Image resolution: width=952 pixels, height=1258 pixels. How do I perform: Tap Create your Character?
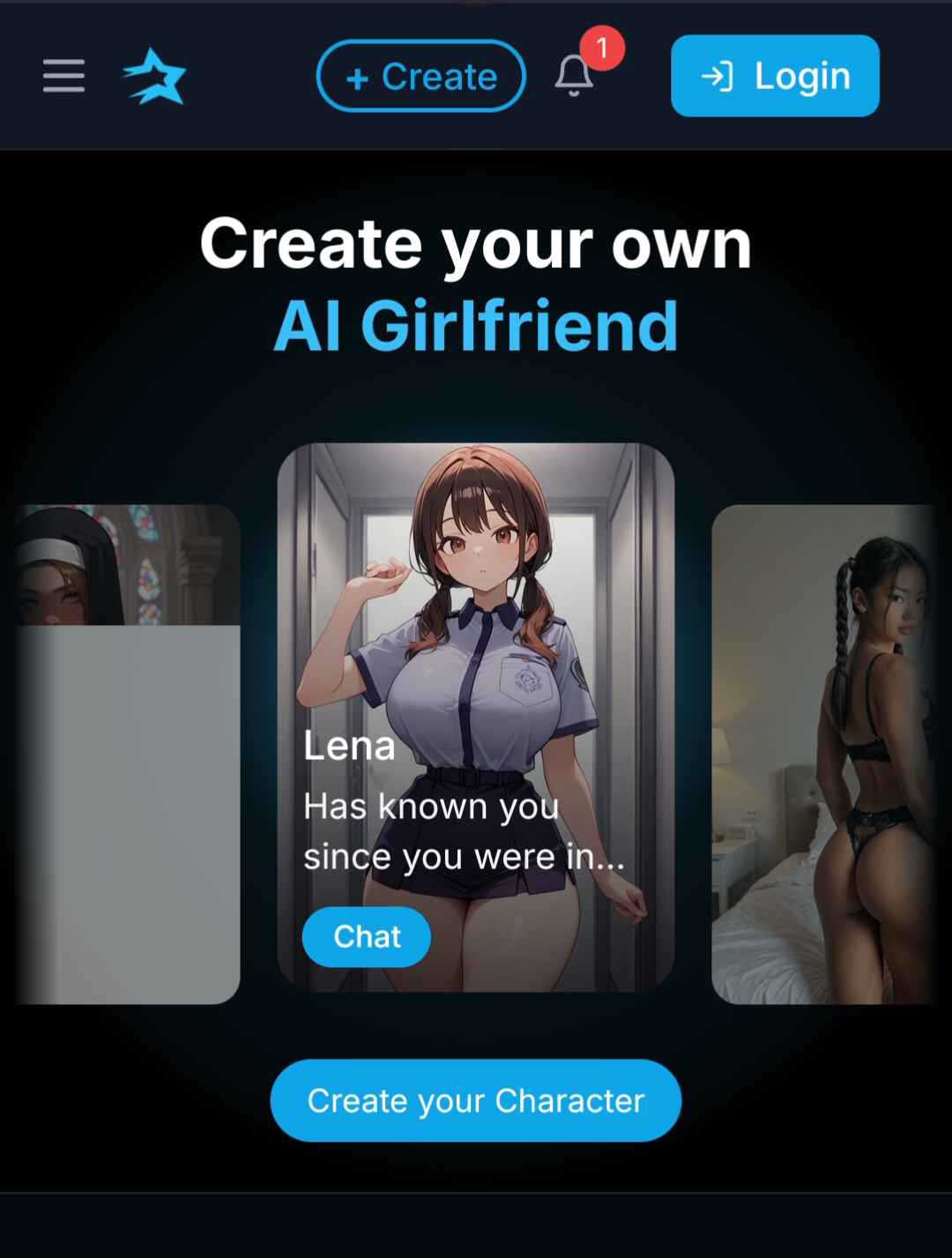[475, 1100]
